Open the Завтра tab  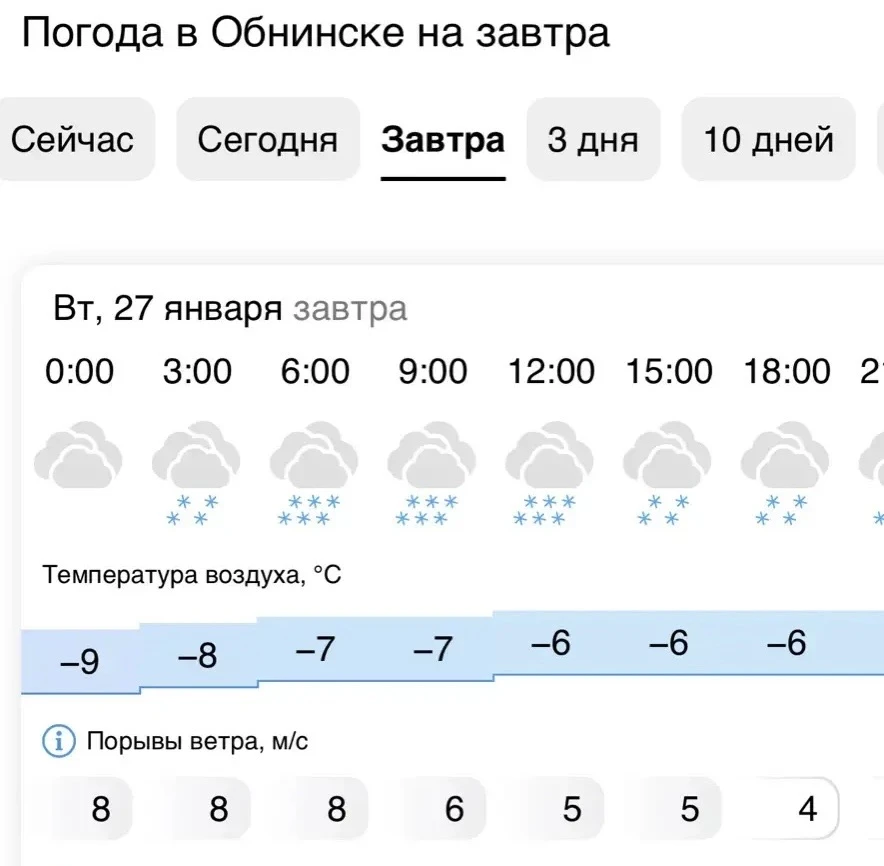click(x=442, y=139)
